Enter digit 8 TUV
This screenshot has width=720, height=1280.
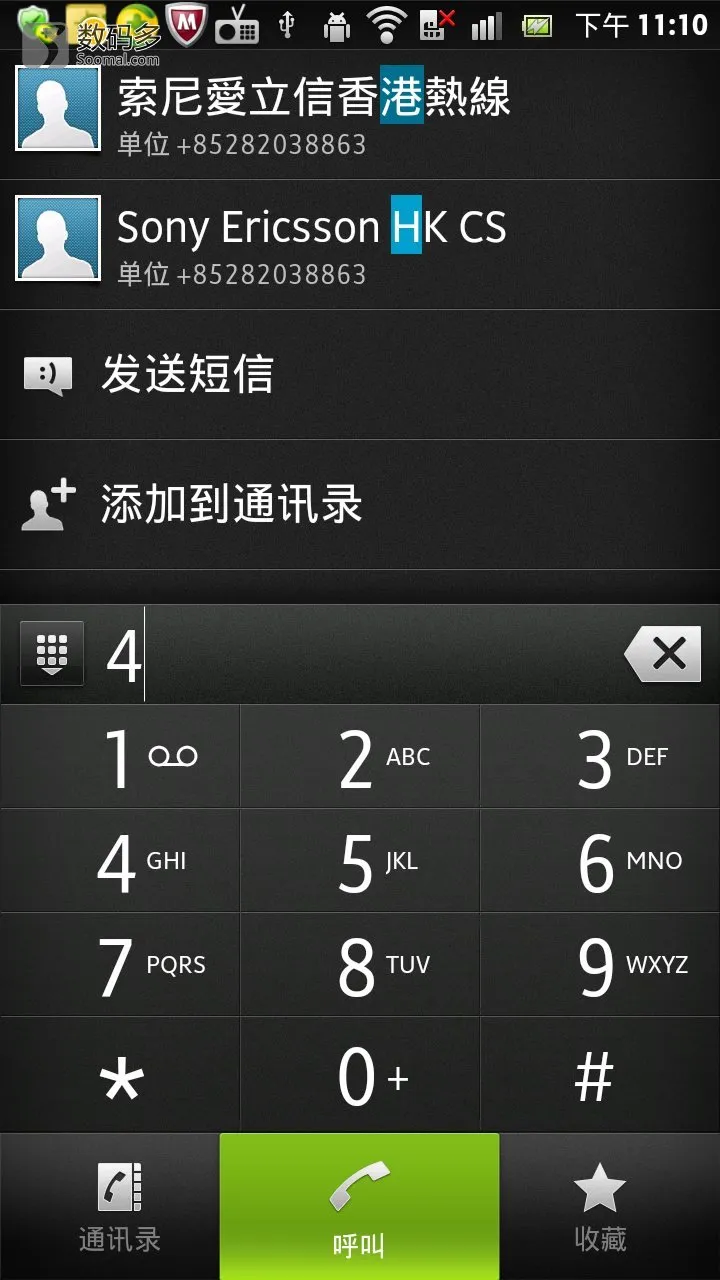(x=360, y=966)
